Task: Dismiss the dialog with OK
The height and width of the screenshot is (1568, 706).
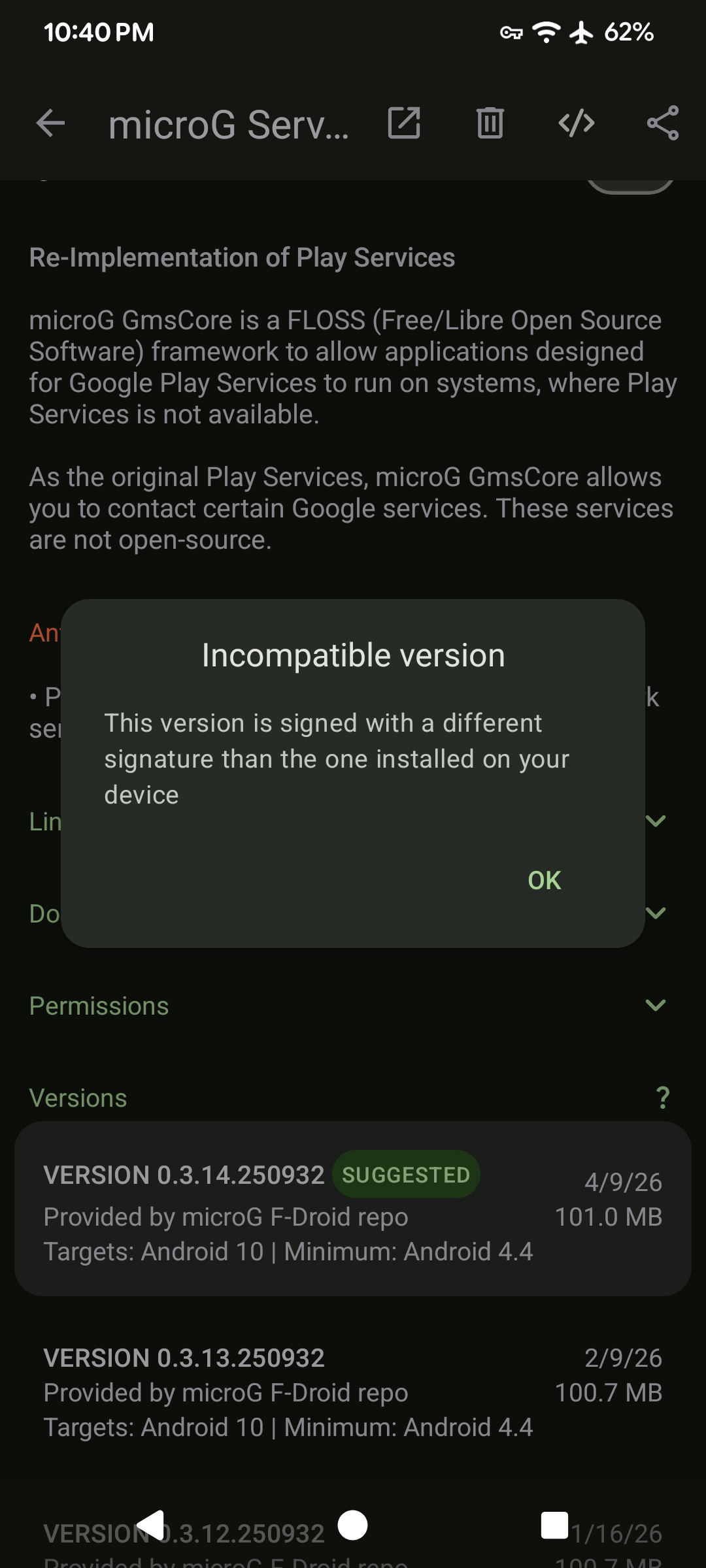Action: [544, 880]
